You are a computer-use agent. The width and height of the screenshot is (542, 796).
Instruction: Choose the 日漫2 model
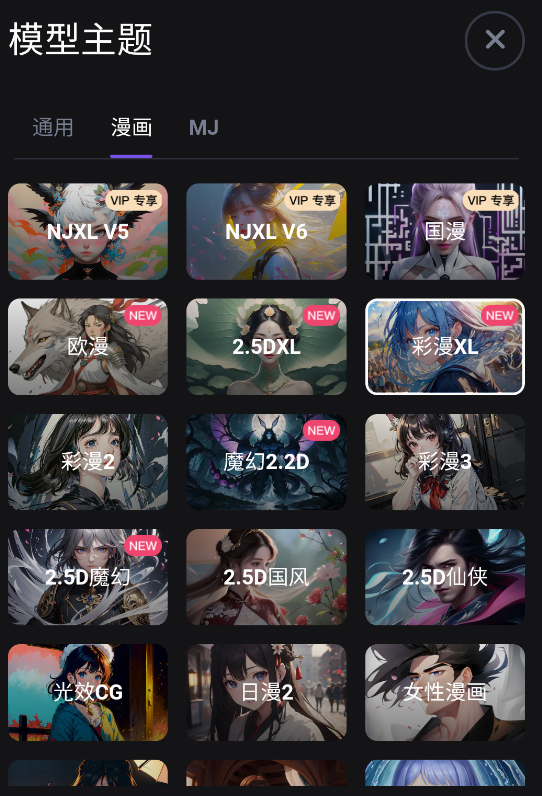pos(266,692)
